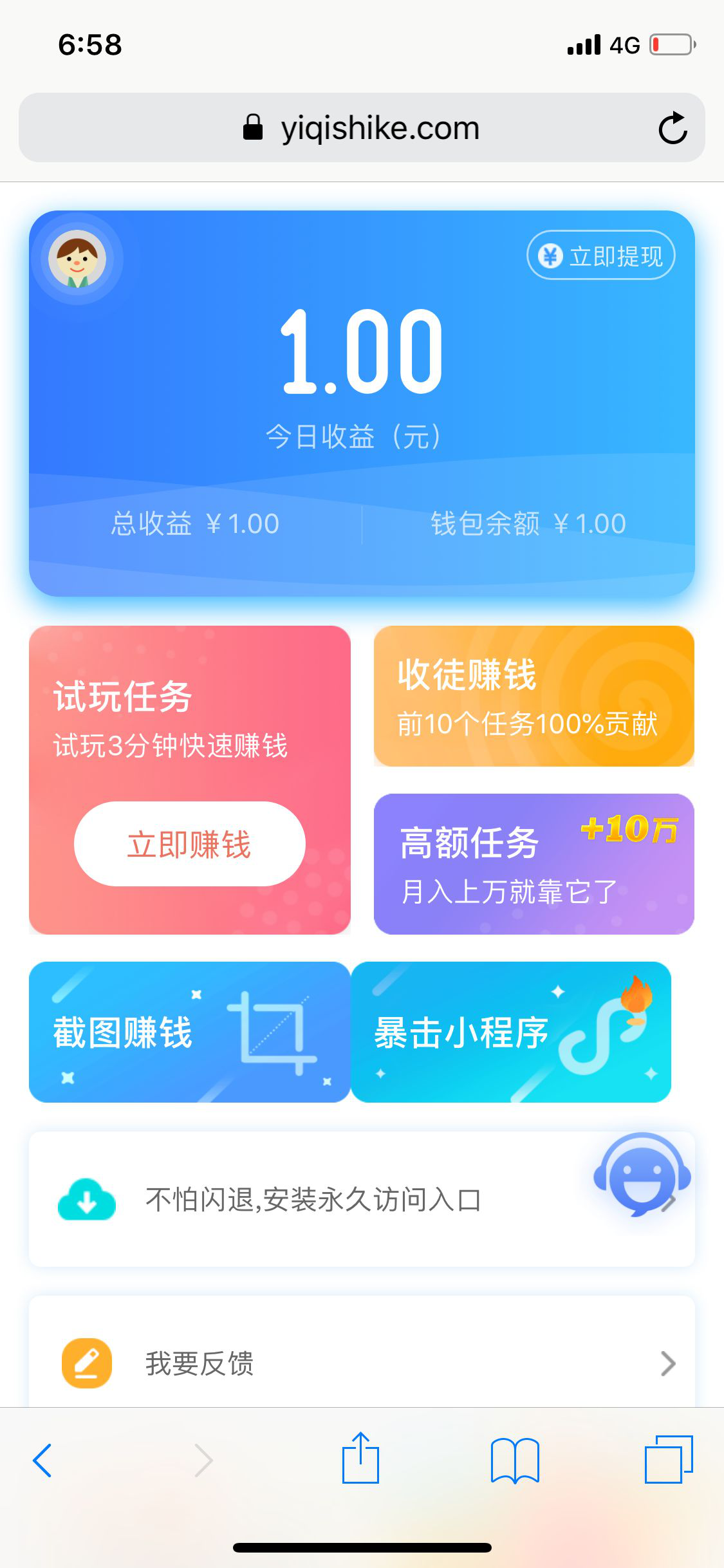This screenshot has height=1568, width=724.
Task: Tap the yiqishike.com address field
Action: click(380, 127)
